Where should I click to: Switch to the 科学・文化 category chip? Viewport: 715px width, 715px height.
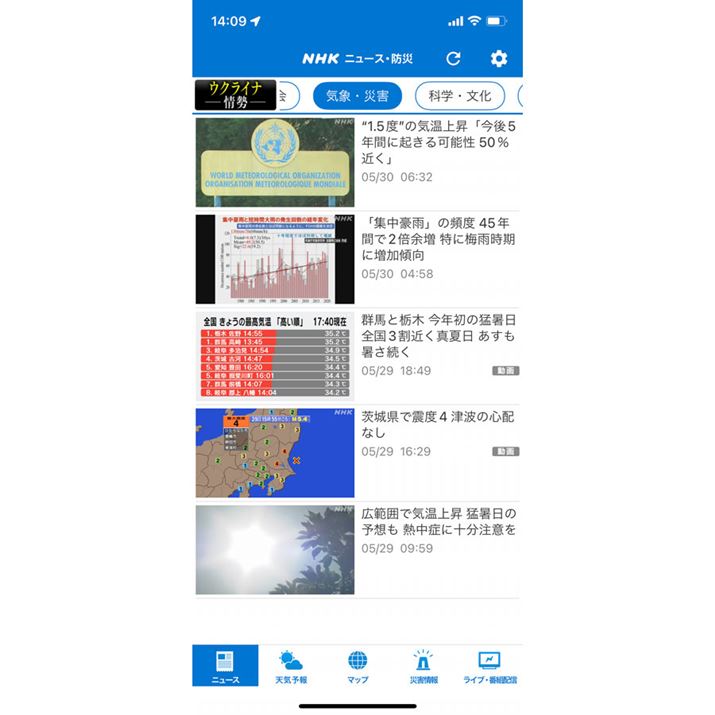click(x=460, y=96)
